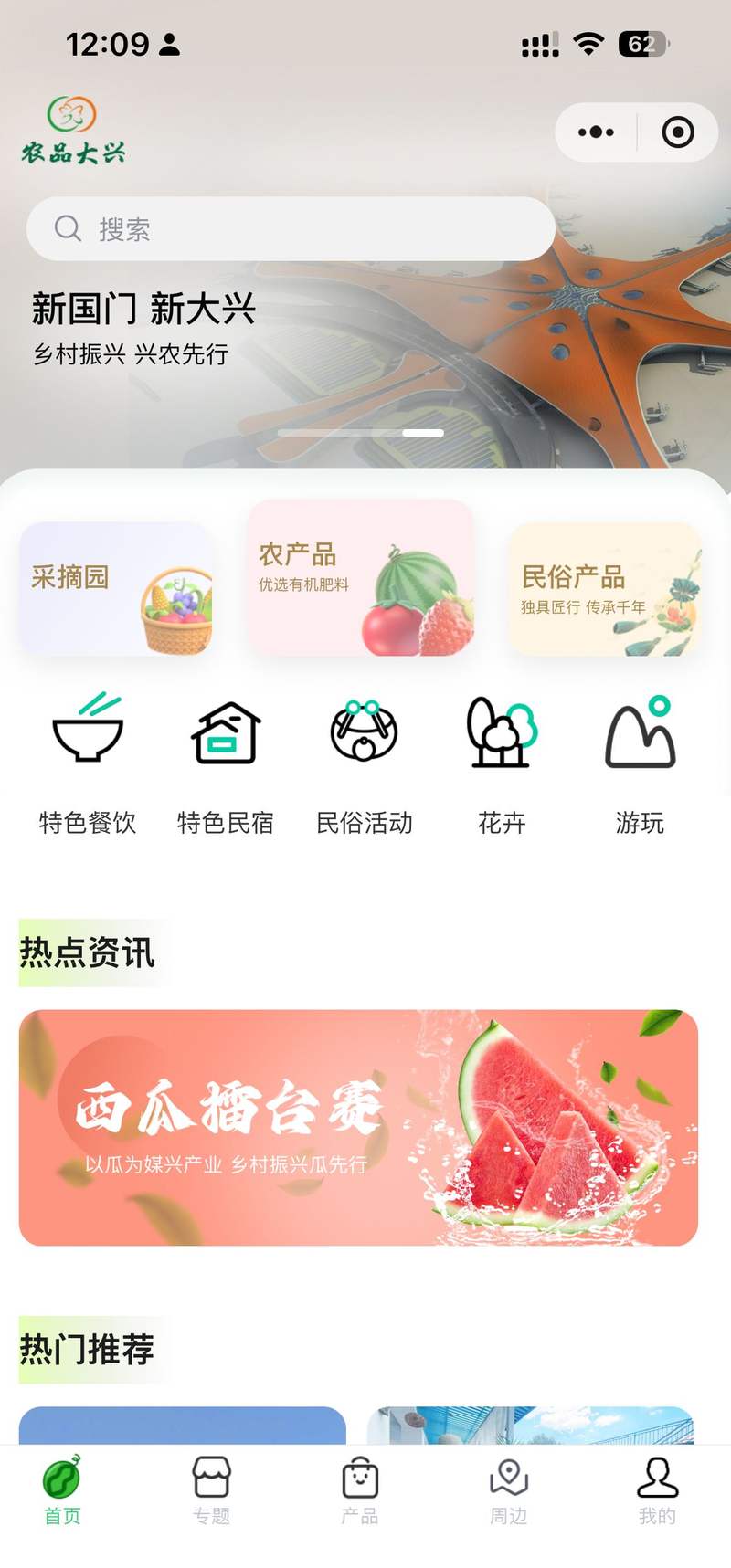Viewport: 731px width, 1568px height.
Task: Tap the 搜索 search box
Action: click(x=291, y=228)
